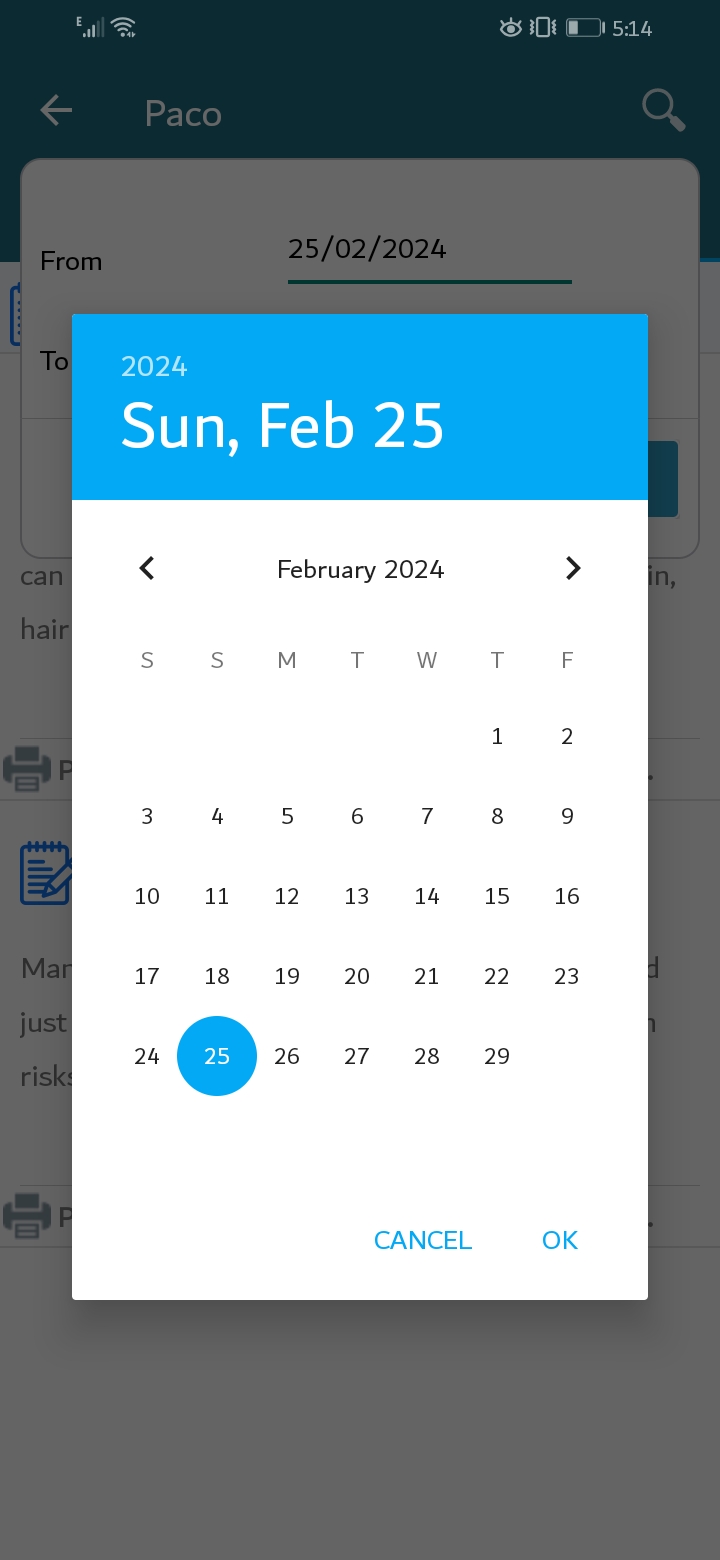Cancel the date picker
The width and height of the screenshot is (720, 1560).
coord(423,1240)
